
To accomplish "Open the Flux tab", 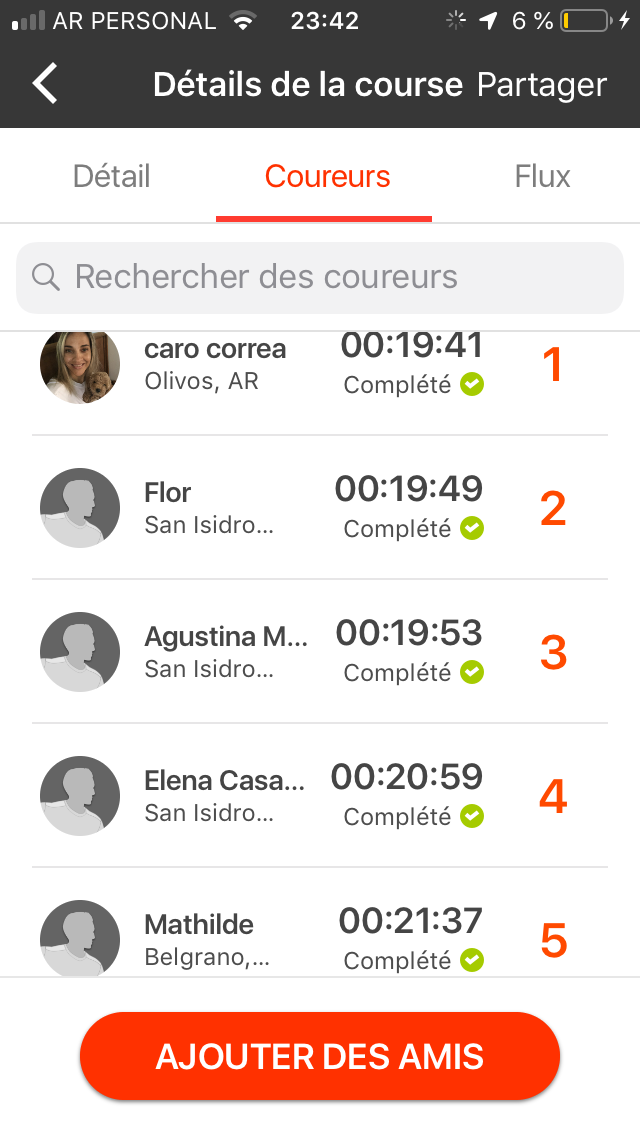I will click(542, 176).
